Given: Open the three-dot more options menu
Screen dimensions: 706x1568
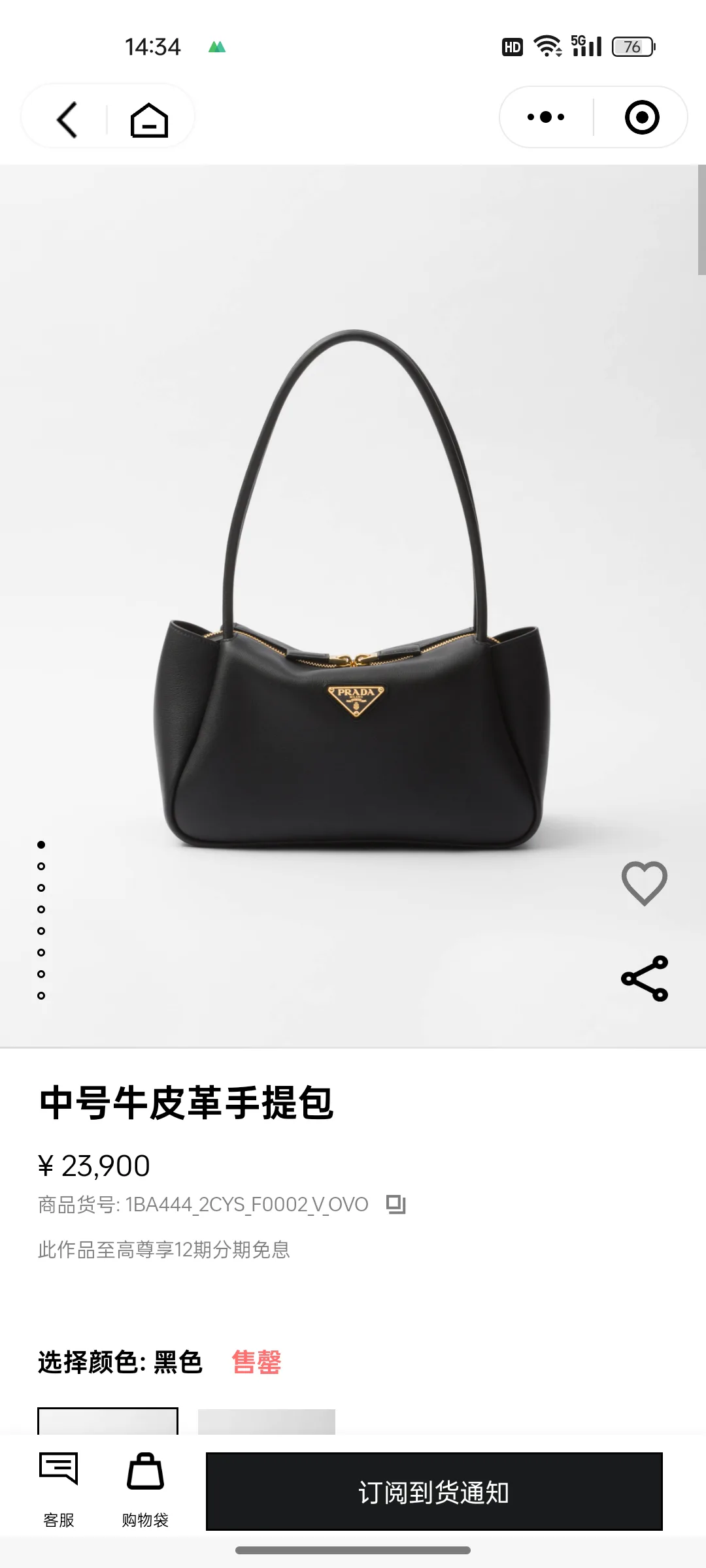Looking at the screenshot, I should [x=546, y=117].
